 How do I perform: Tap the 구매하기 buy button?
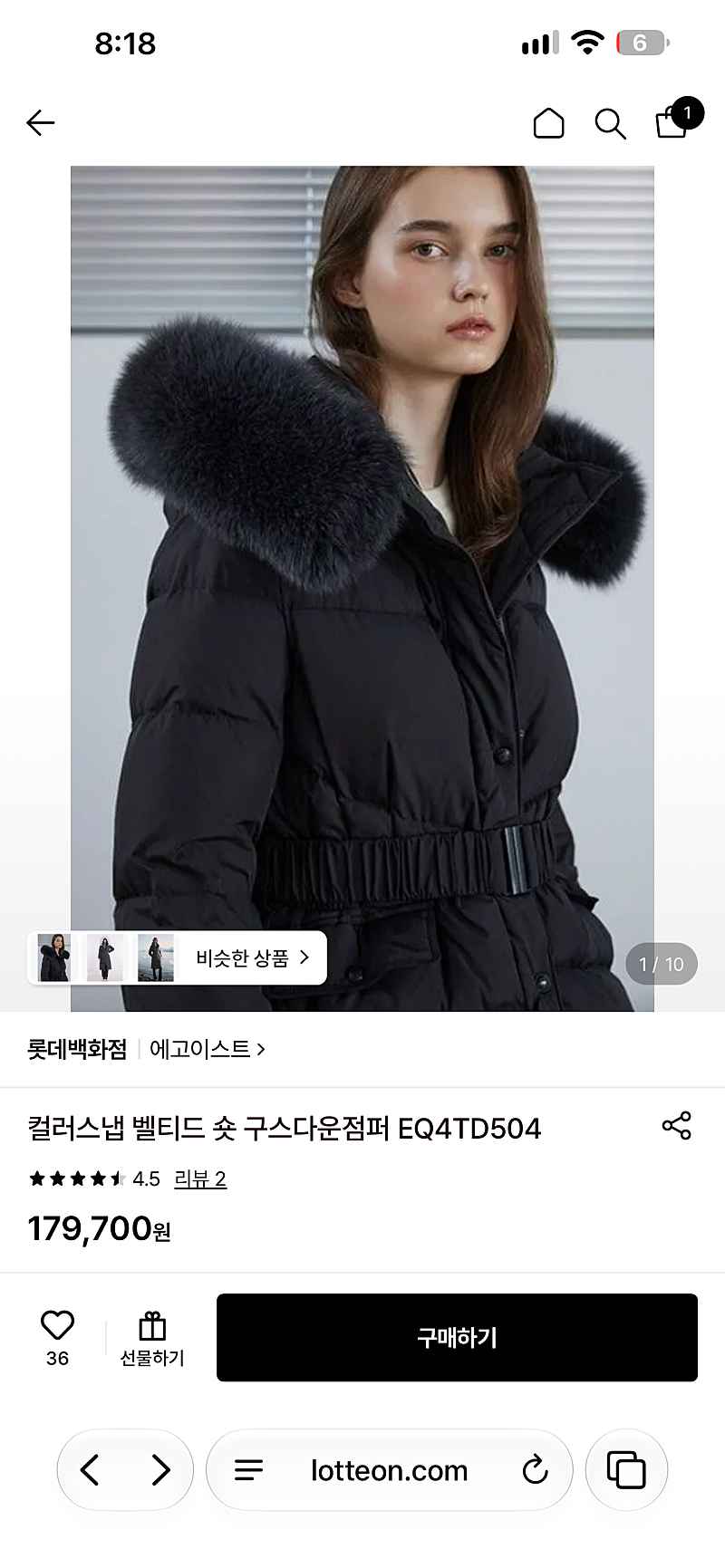[457, 1337]
